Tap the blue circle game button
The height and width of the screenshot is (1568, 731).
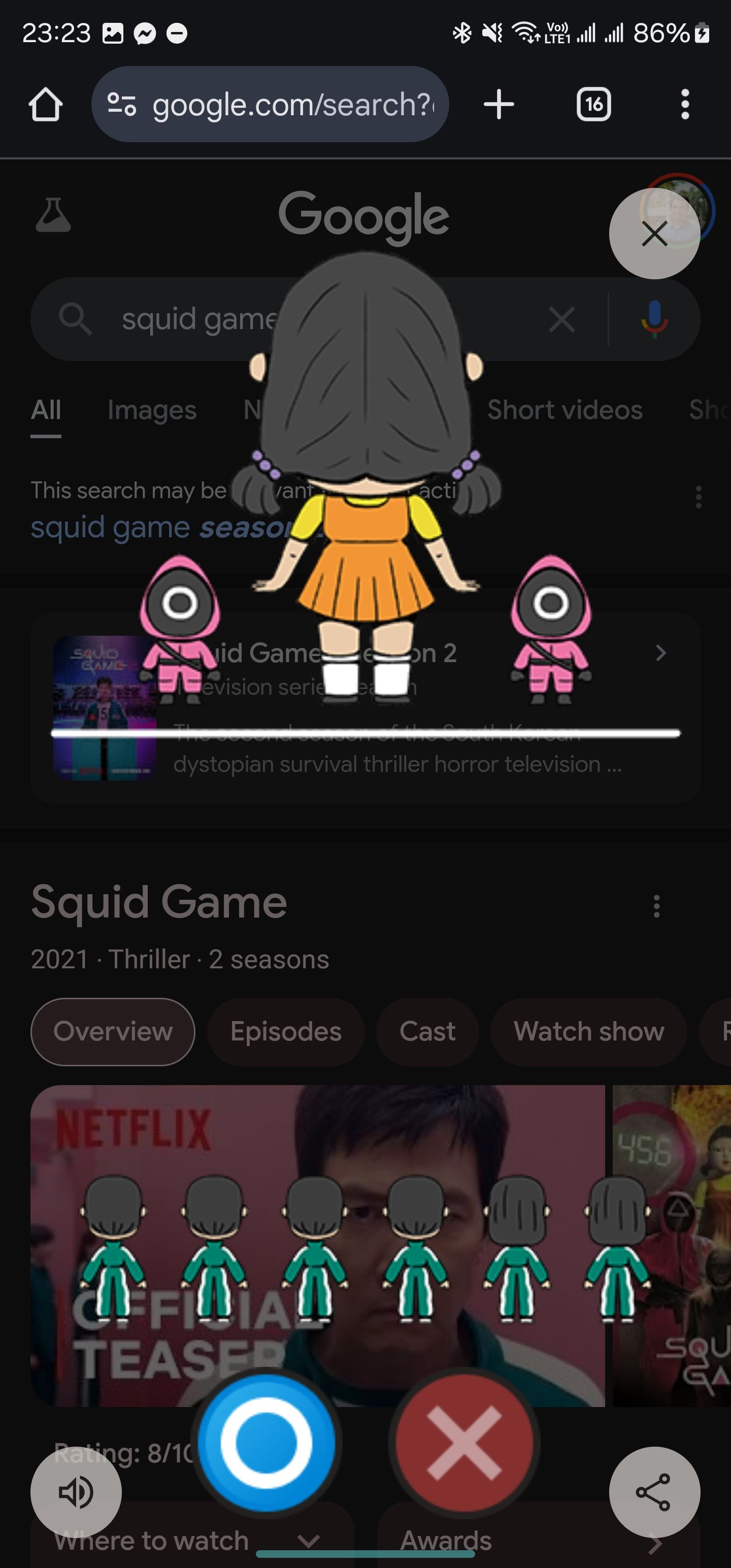click(266, 1443)
